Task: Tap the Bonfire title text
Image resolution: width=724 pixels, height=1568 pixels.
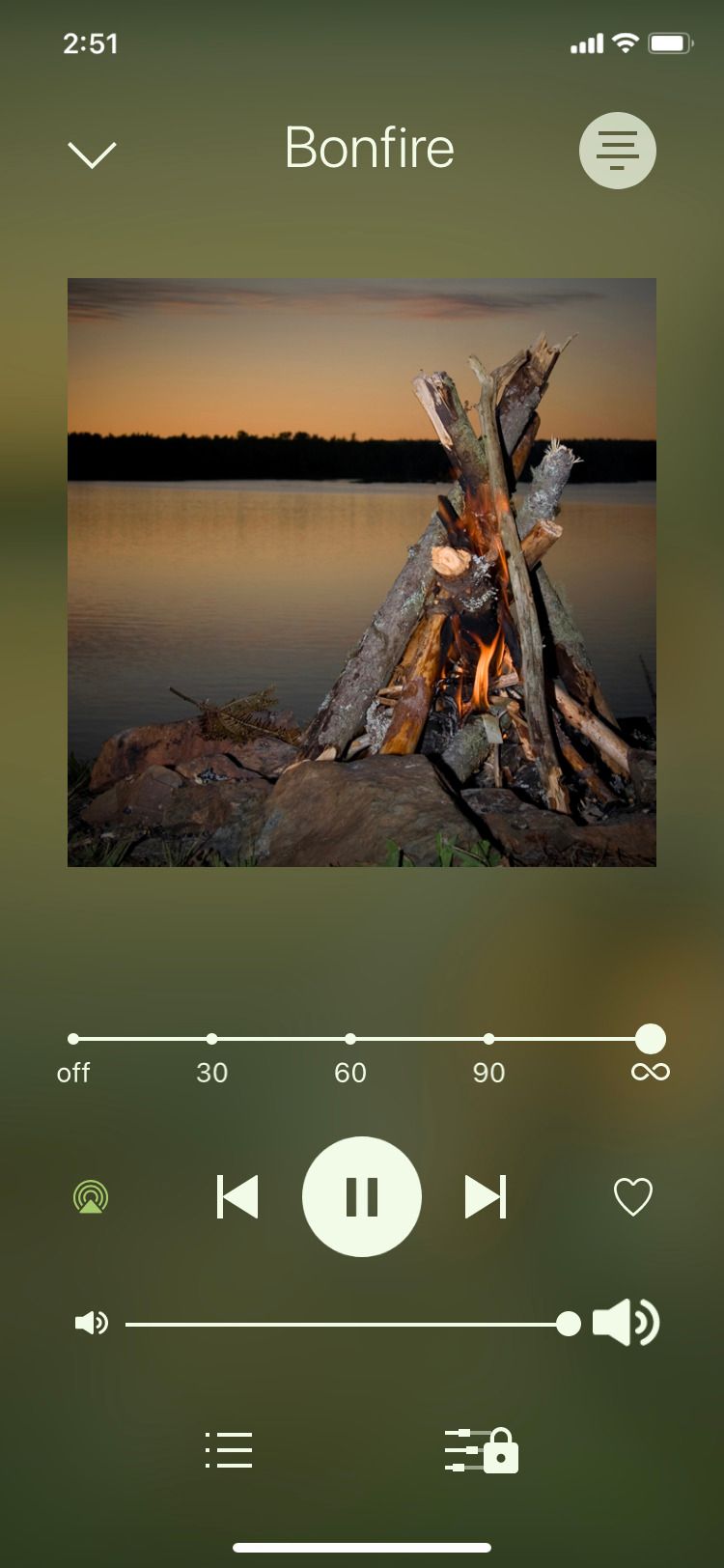Action: tap(370, 148)
